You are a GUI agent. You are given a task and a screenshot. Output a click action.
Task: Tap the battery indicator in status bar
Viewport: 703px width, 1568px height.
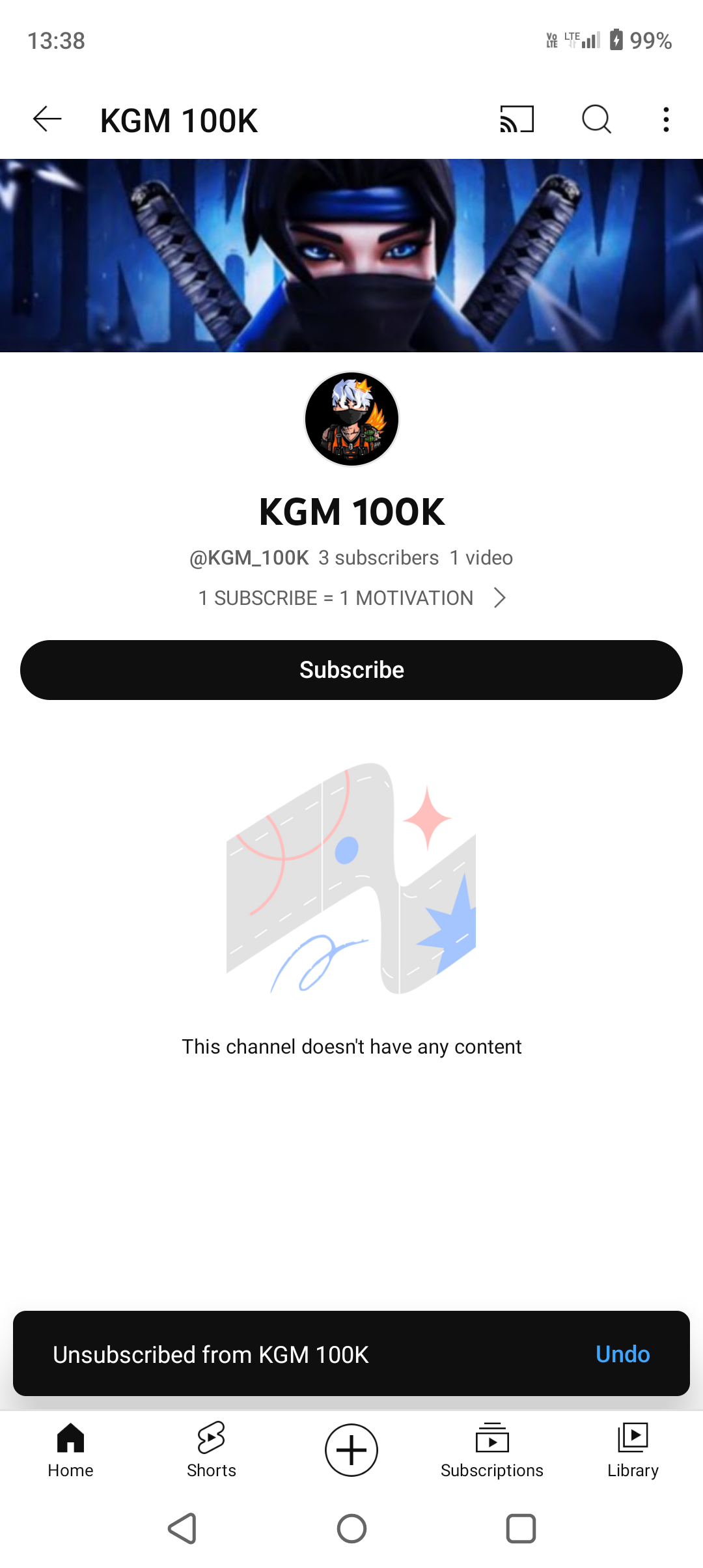[x=617, y=40]
